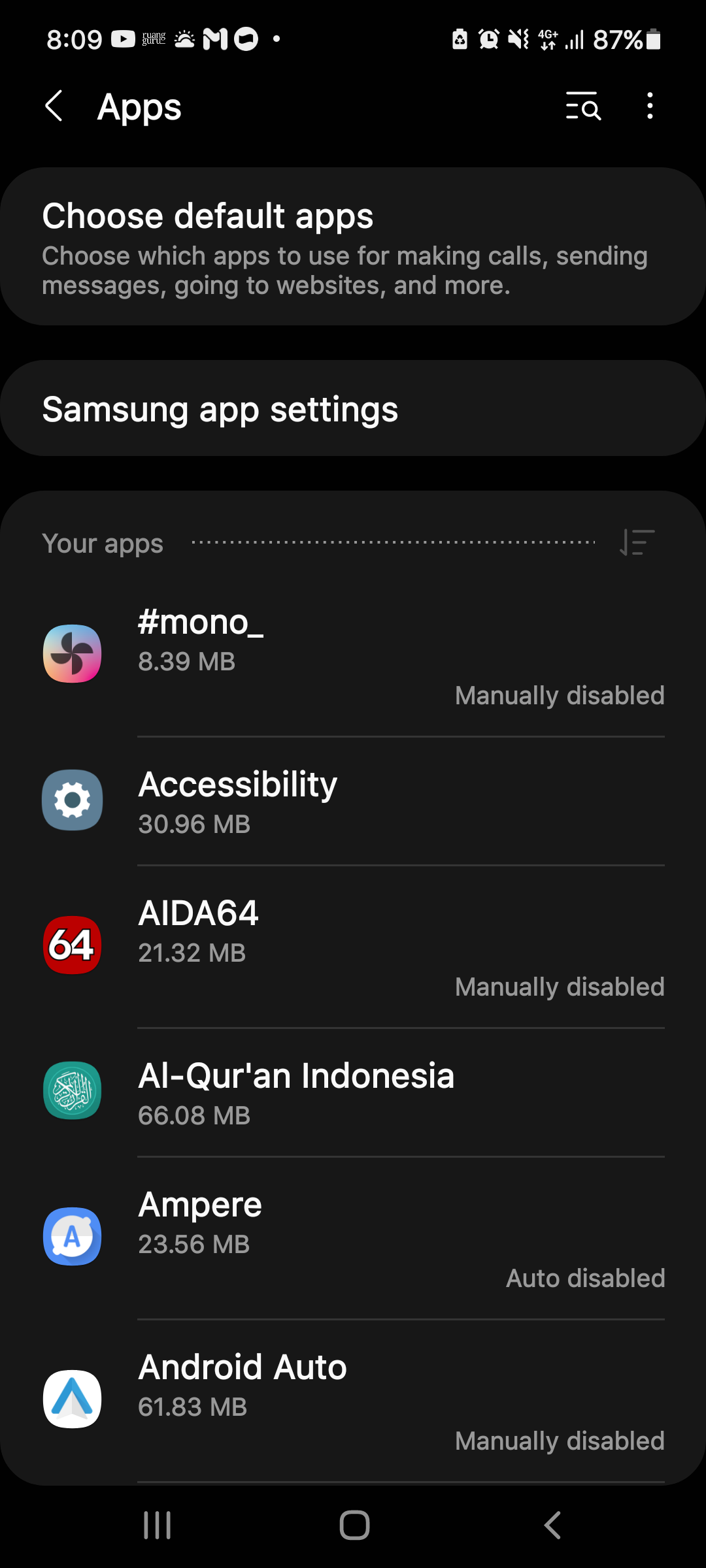Tap the AIDA64 app icon
Viewport: 706px width, 1568px height.
coord(72,945)
